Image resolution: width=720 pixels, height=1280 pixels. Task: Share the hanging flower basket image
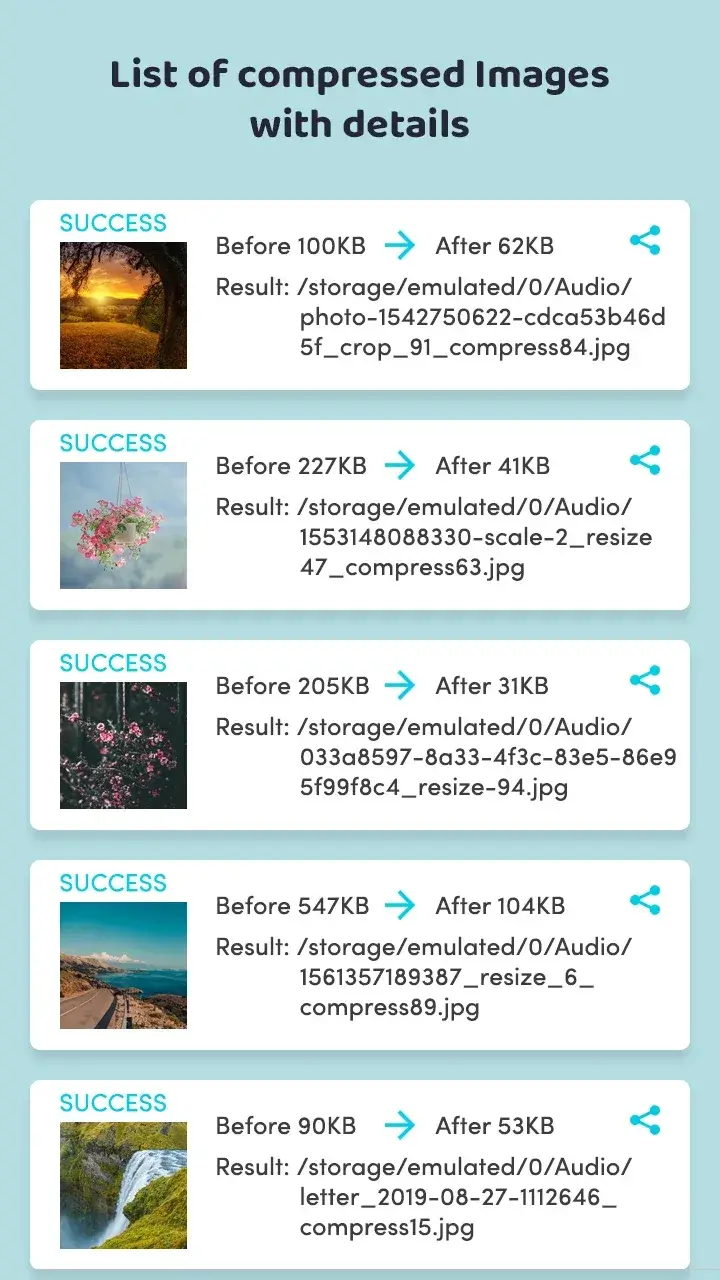tap(645, 458)
